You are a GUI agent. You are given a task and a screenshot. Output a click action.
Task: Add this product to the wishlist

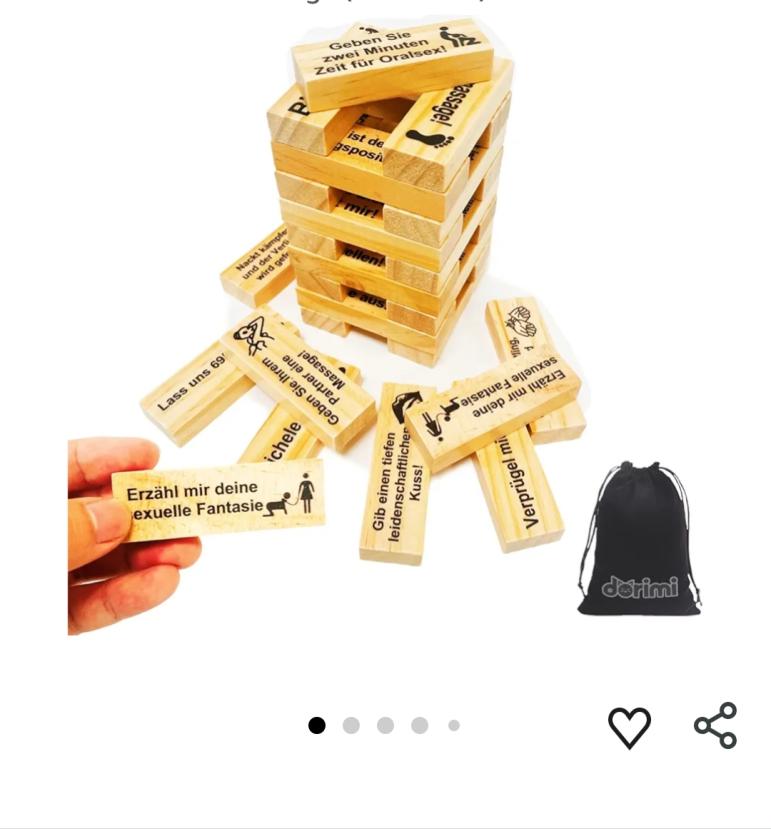629,727
